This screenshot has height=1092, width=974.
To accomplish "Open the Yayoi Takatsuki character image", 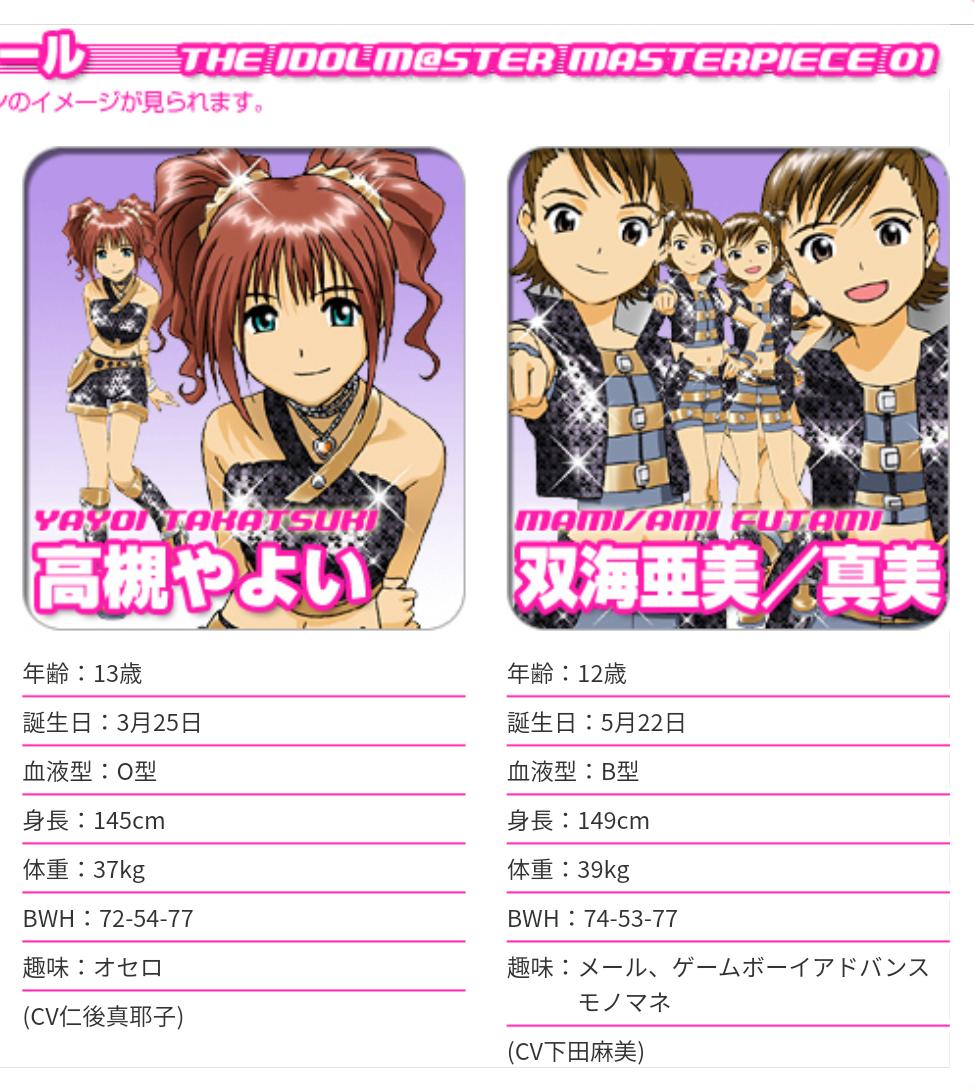I will 244,388.
